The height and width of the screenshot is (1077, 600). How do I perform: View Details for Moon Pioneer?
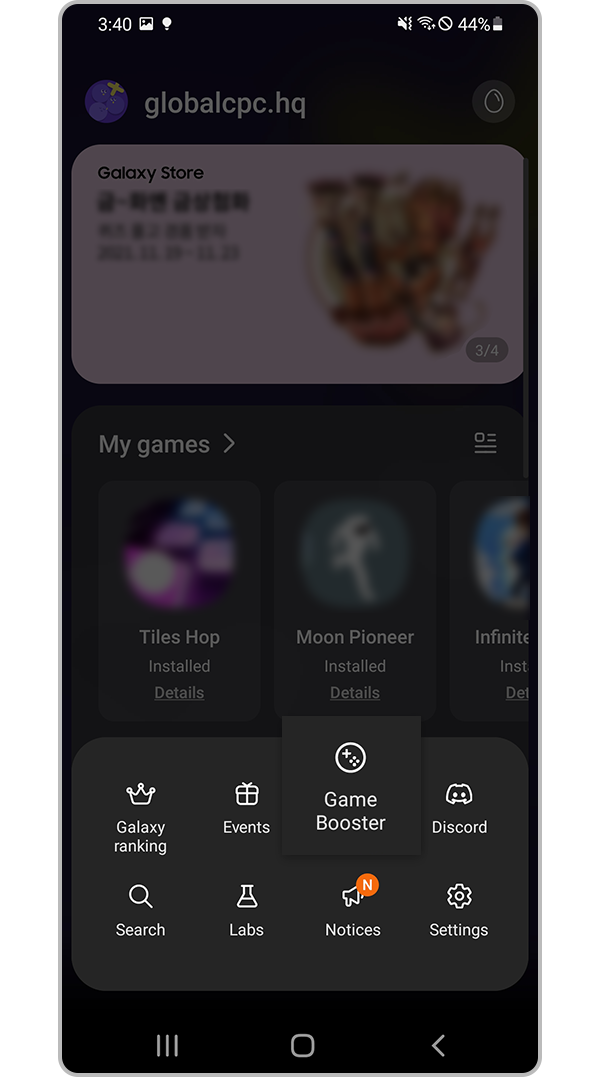click(354, 692)
